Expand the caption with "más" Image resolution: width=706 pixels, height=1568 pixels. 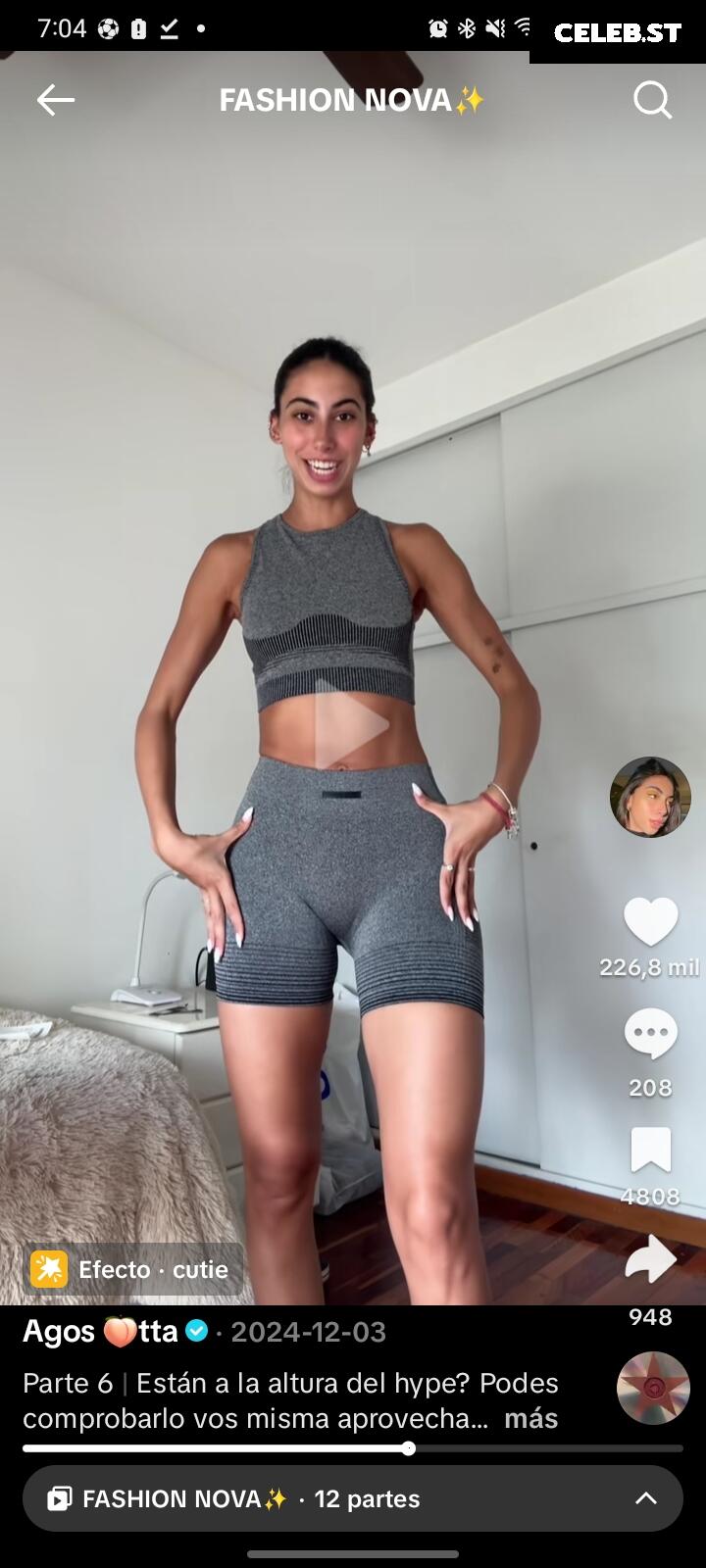pyautogui.click(x=530, y=1418)
